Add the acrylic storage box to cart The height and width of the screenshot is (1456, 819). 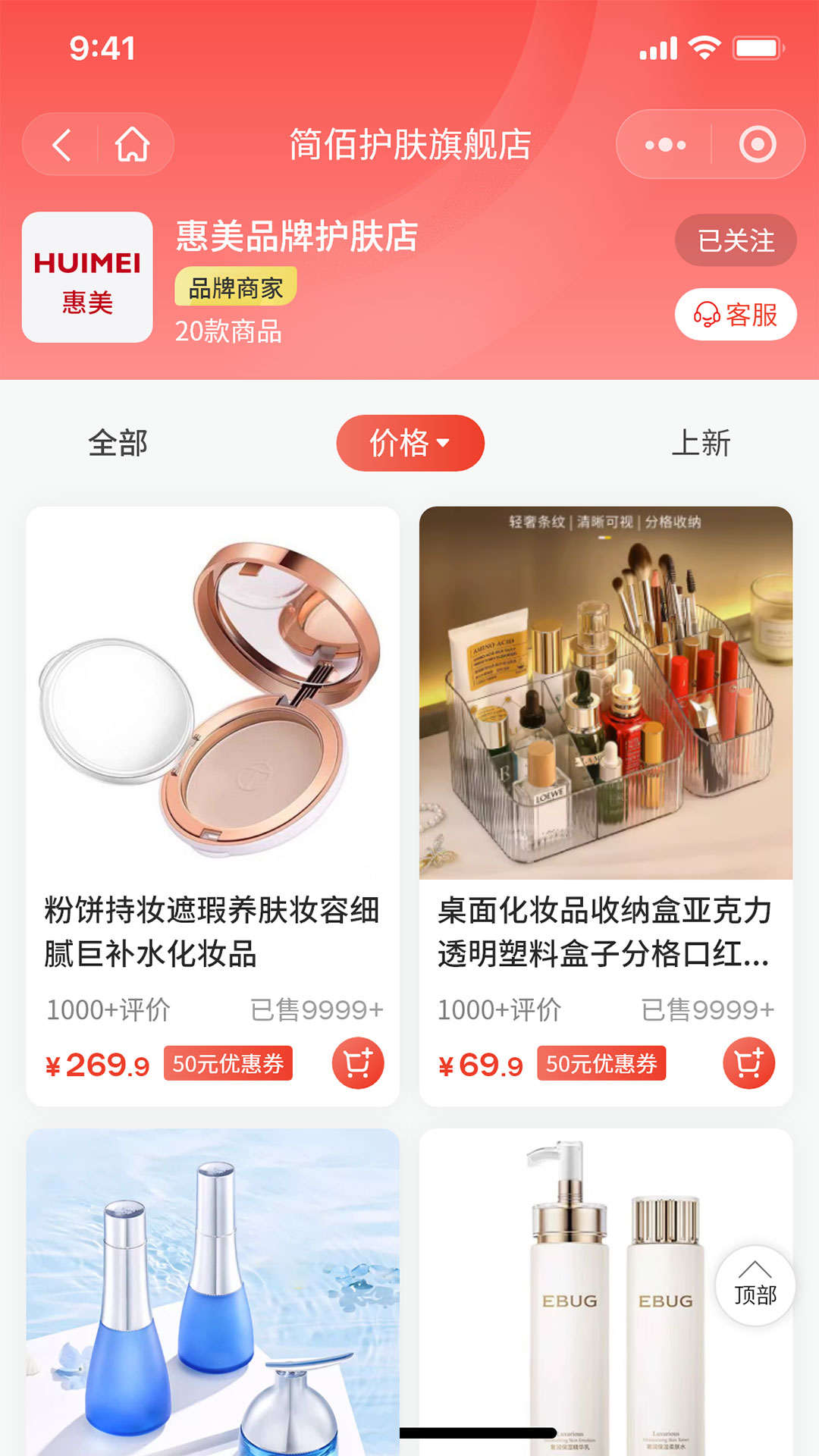point(748,1064)
